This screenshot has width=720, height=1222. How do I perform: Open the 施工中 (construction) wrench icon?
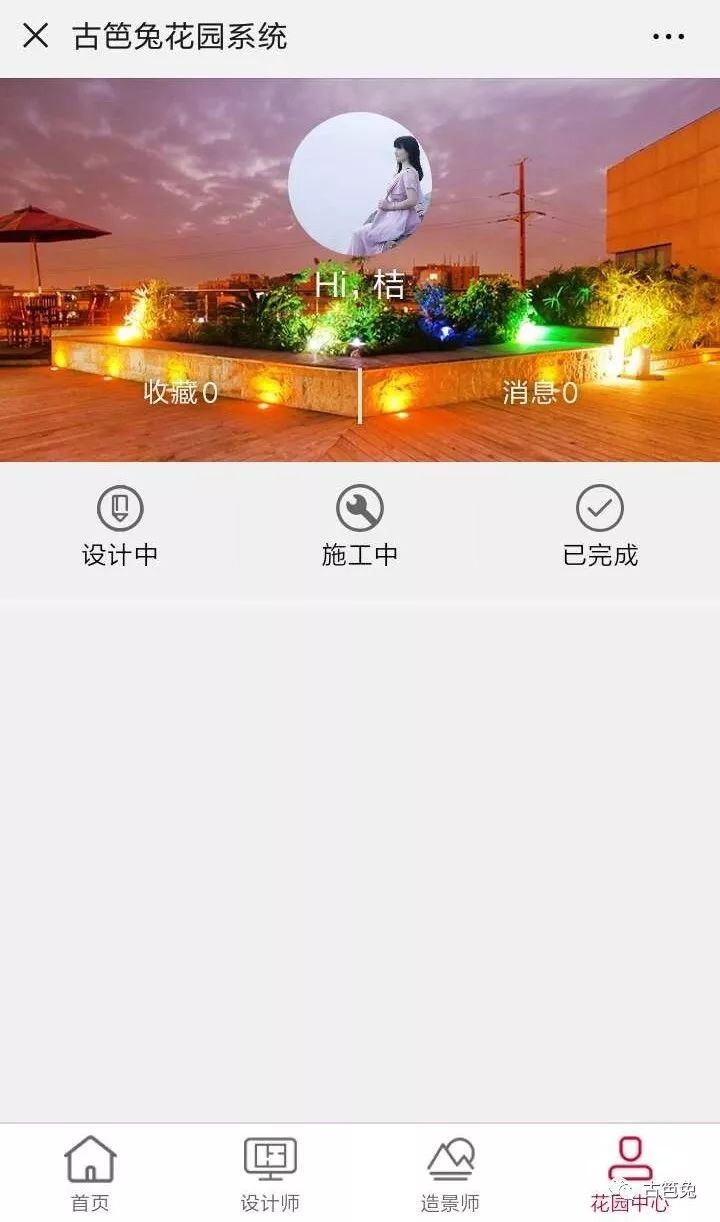[x=360, y=508]
